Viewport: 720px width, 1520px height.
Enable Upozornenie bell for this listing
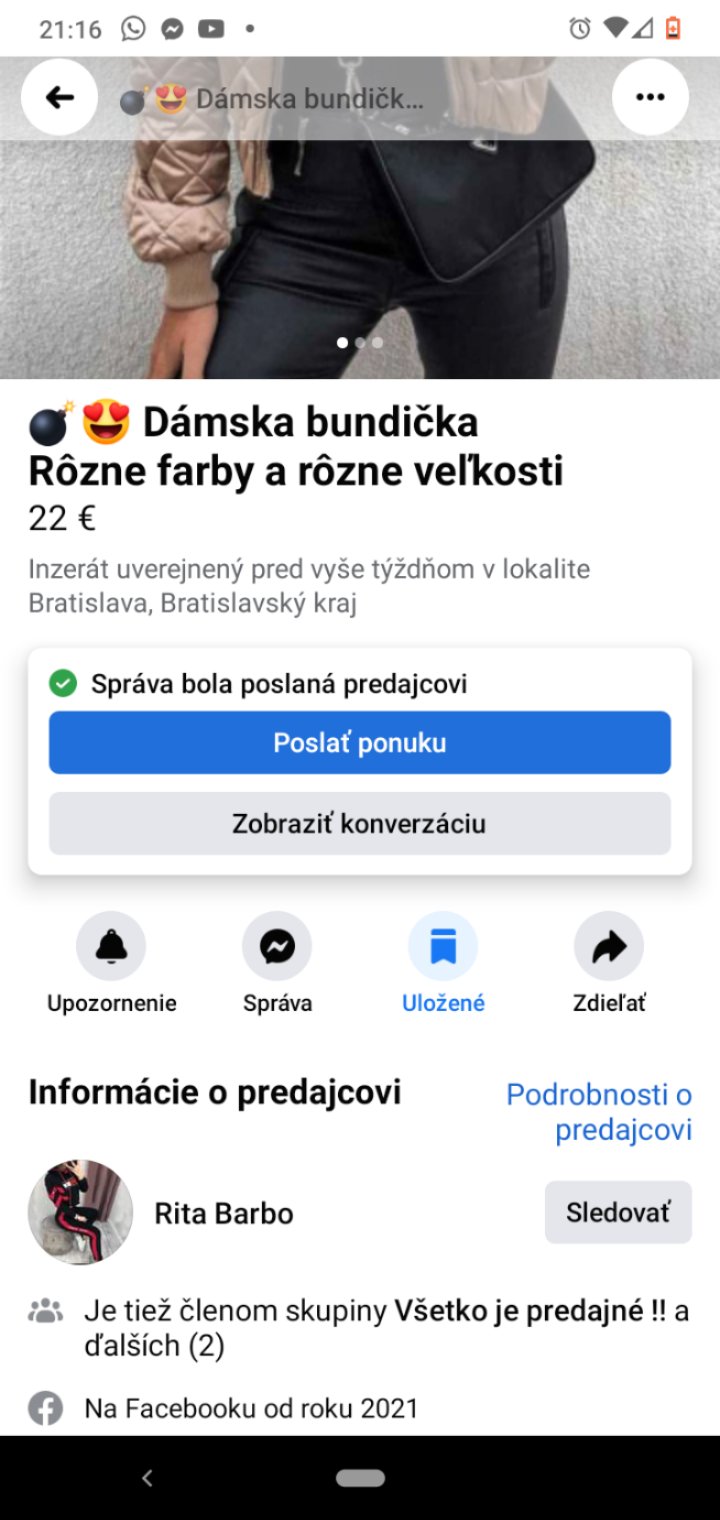111,946
